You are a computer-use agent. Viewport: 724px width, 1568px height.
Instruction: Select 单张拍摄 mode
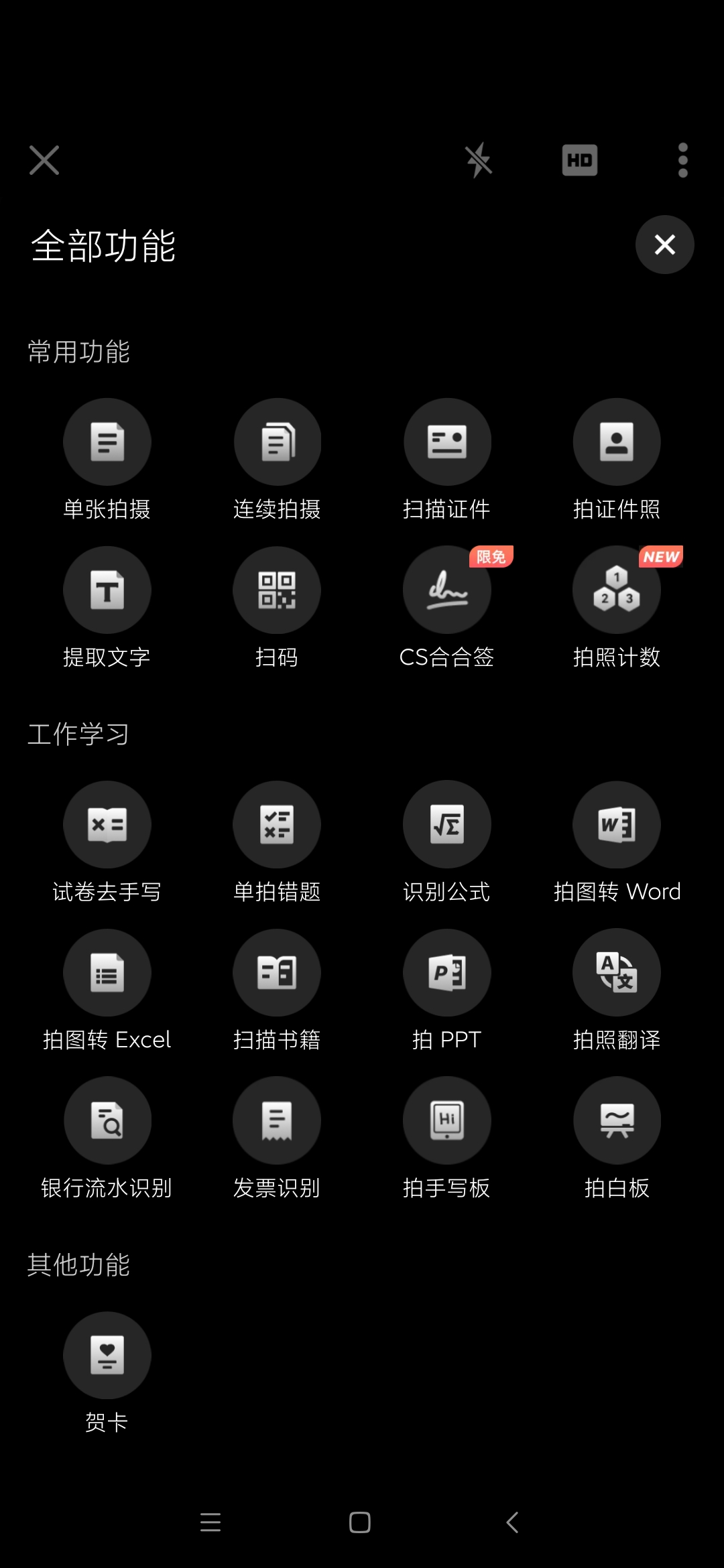[107, 442]
